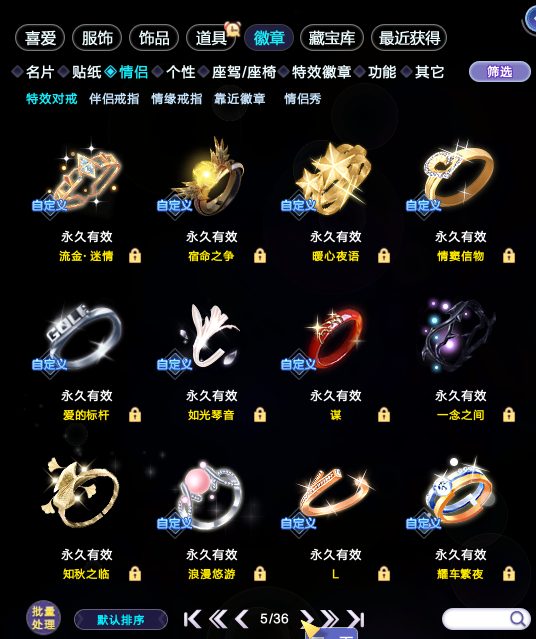Select the 宿命之争 ring
The width and height of the screenshot is (536, 639).
click(211, 177)
